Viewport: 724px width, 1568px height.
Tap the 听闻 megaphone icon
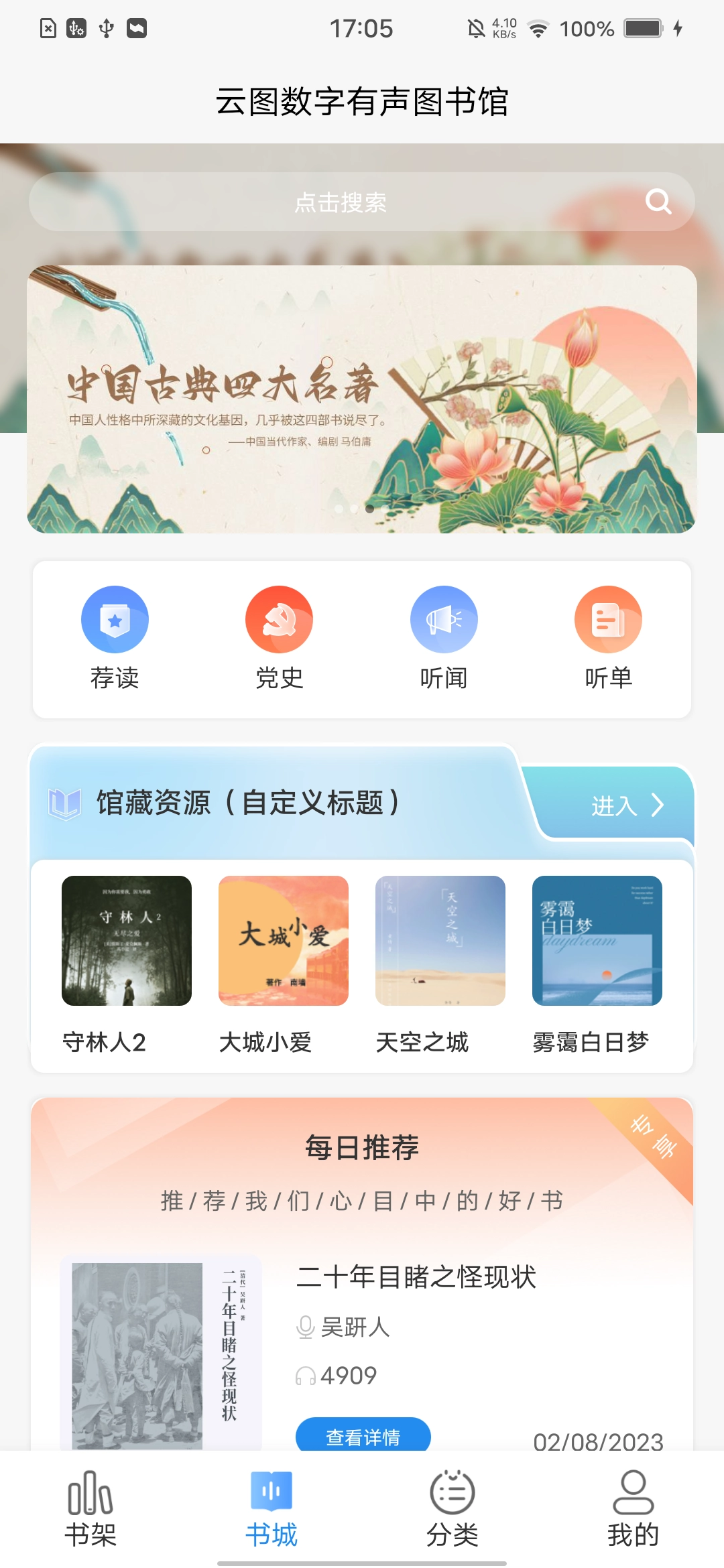click(x=444, y=619)
